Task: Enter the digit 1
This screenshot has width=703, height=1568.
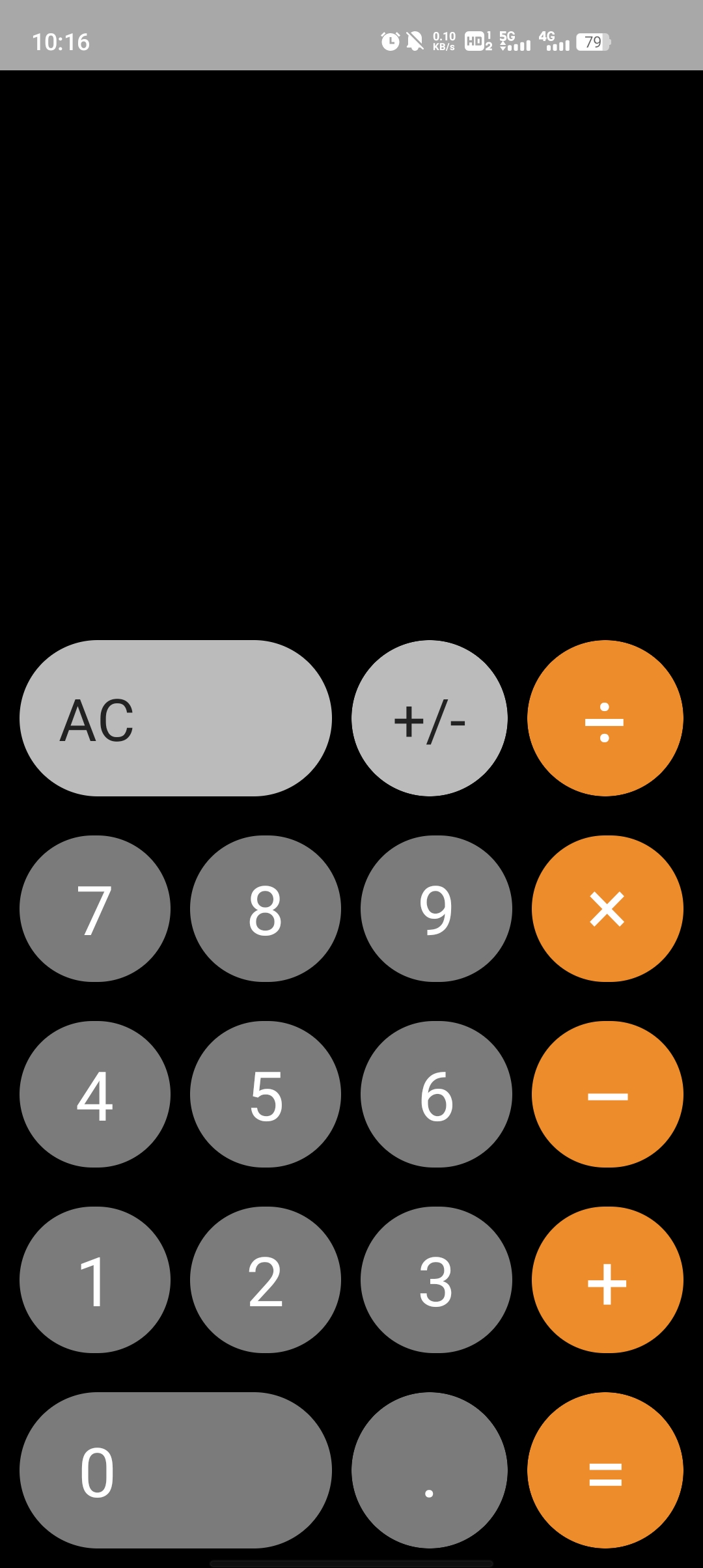Action: [x=95, y=1280]
